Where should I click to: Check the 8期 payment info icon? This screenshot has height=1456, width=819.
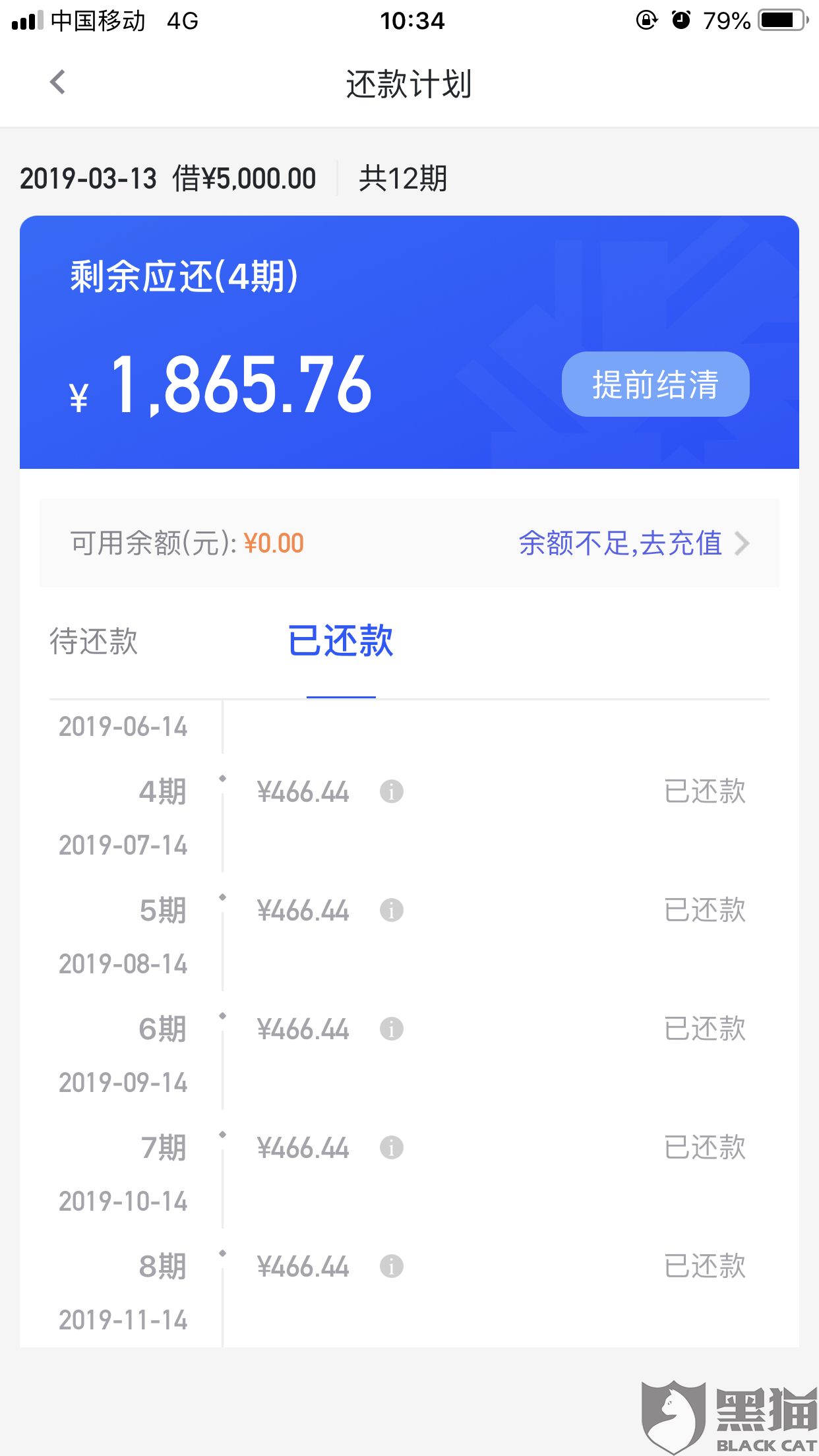(392, 1266)
